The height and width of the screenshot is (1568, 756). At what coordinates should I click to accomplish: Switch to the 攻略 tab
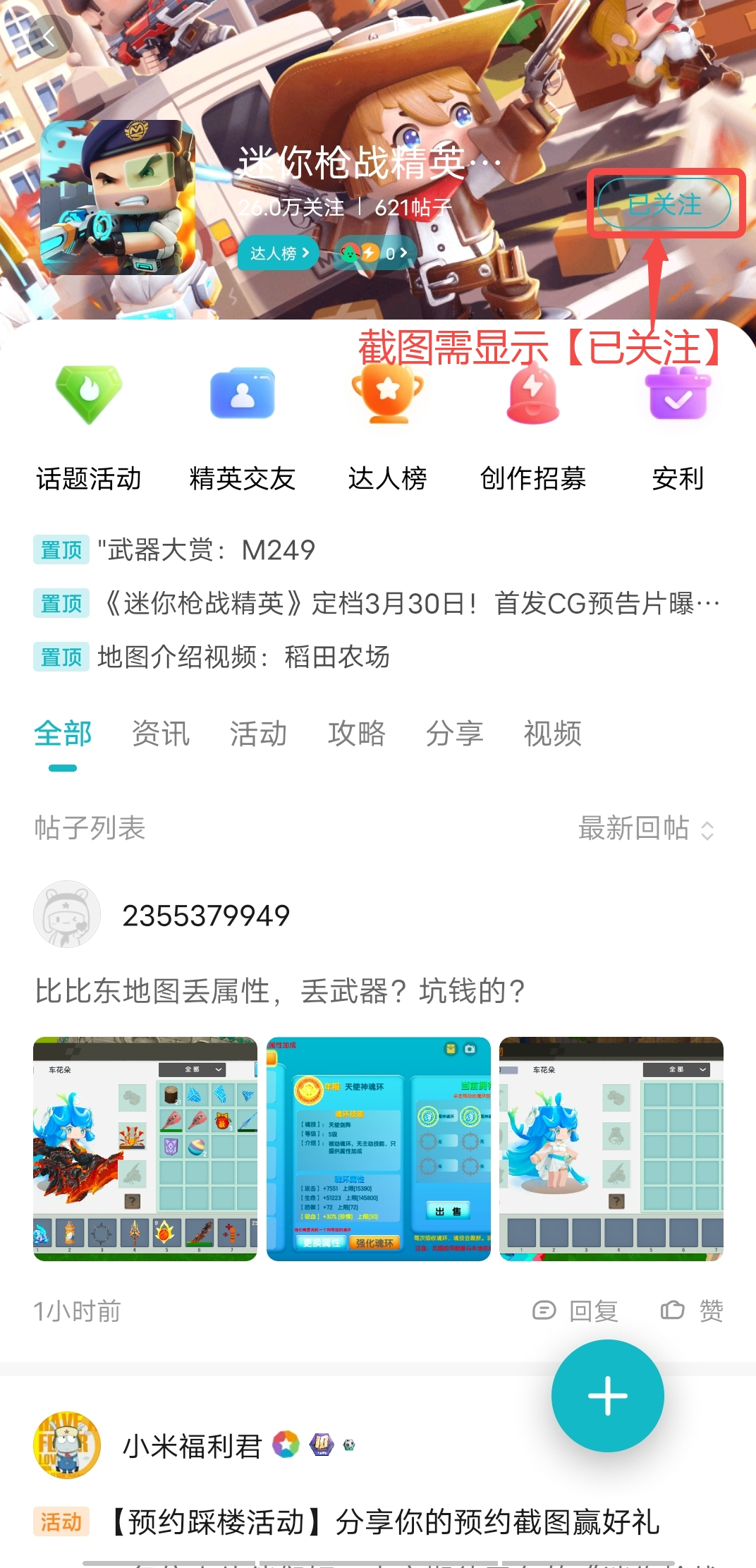[356, 734]
